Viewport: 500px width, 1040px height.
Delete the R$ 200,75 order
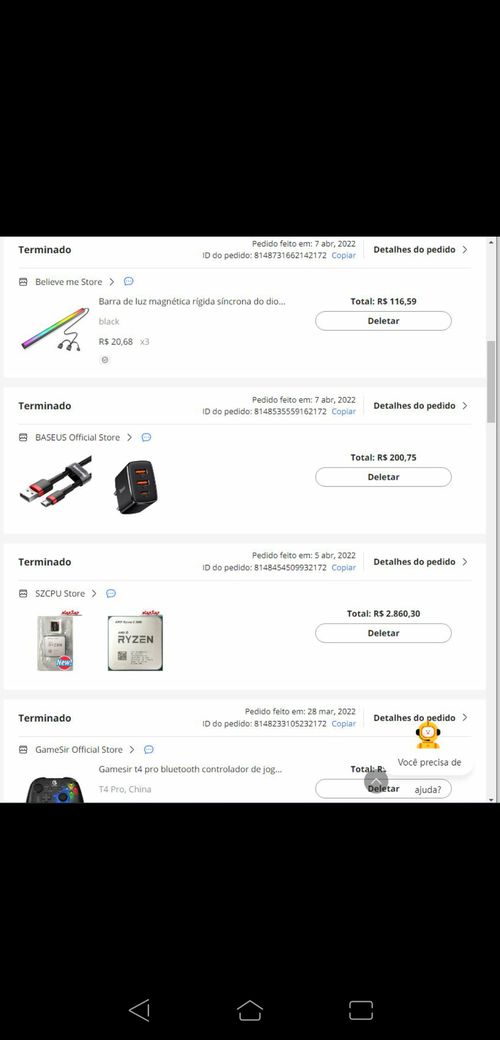tap(383, 477)
